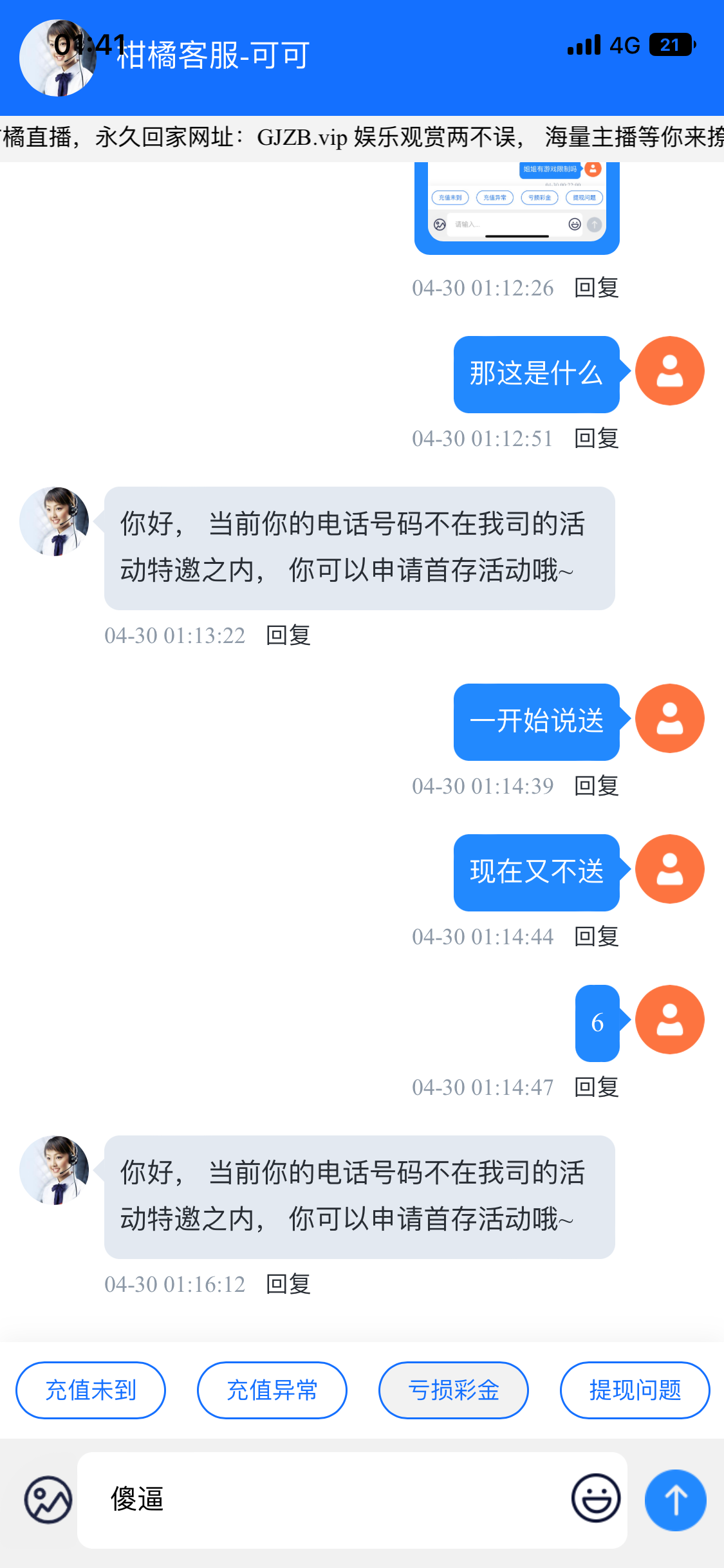
Task: Select the 充值未到 quick reply chip
Action: pyautogui.click(x=91, y=1390)
